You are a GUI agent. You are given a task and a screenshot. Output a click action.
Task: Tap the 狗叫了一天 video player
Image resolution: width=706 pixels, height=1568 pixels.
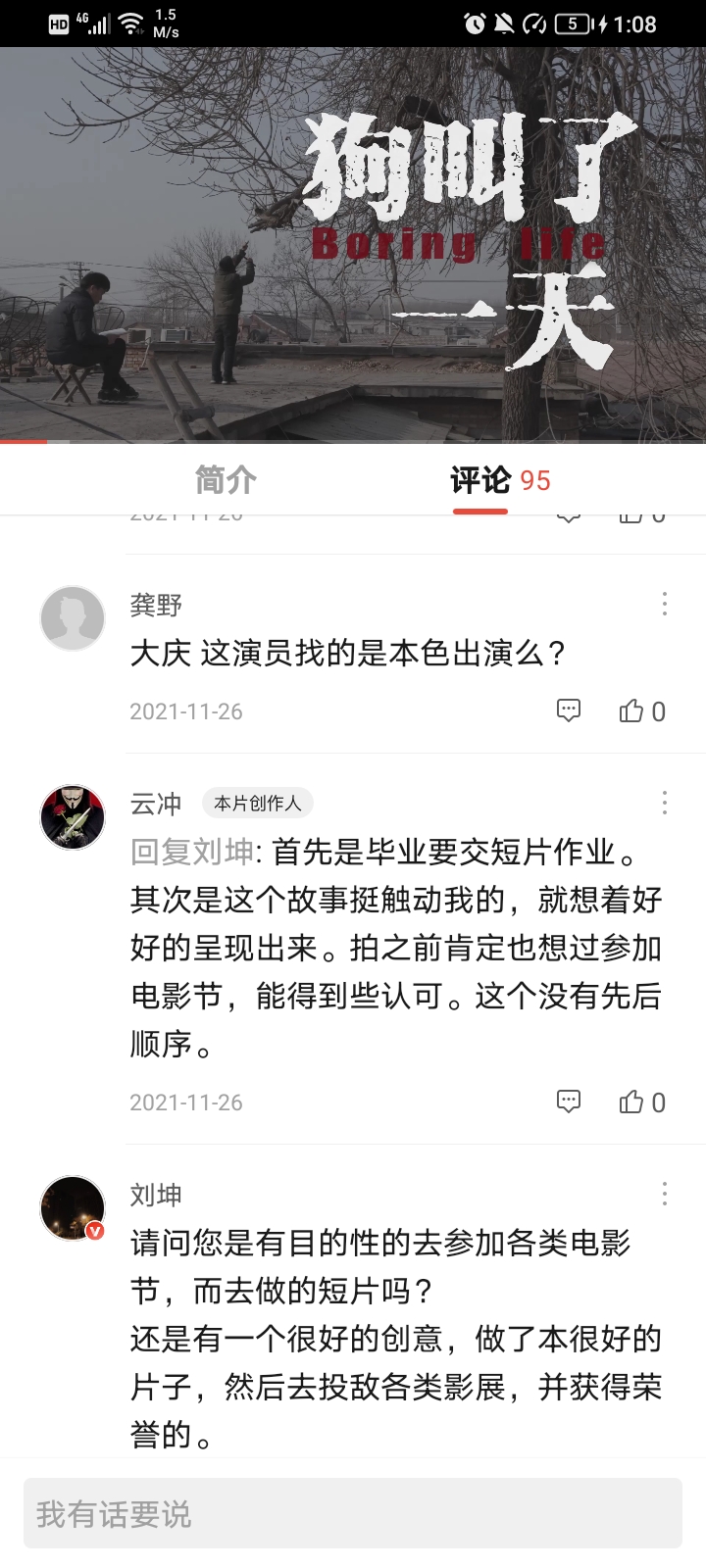(x=353, y=245)
